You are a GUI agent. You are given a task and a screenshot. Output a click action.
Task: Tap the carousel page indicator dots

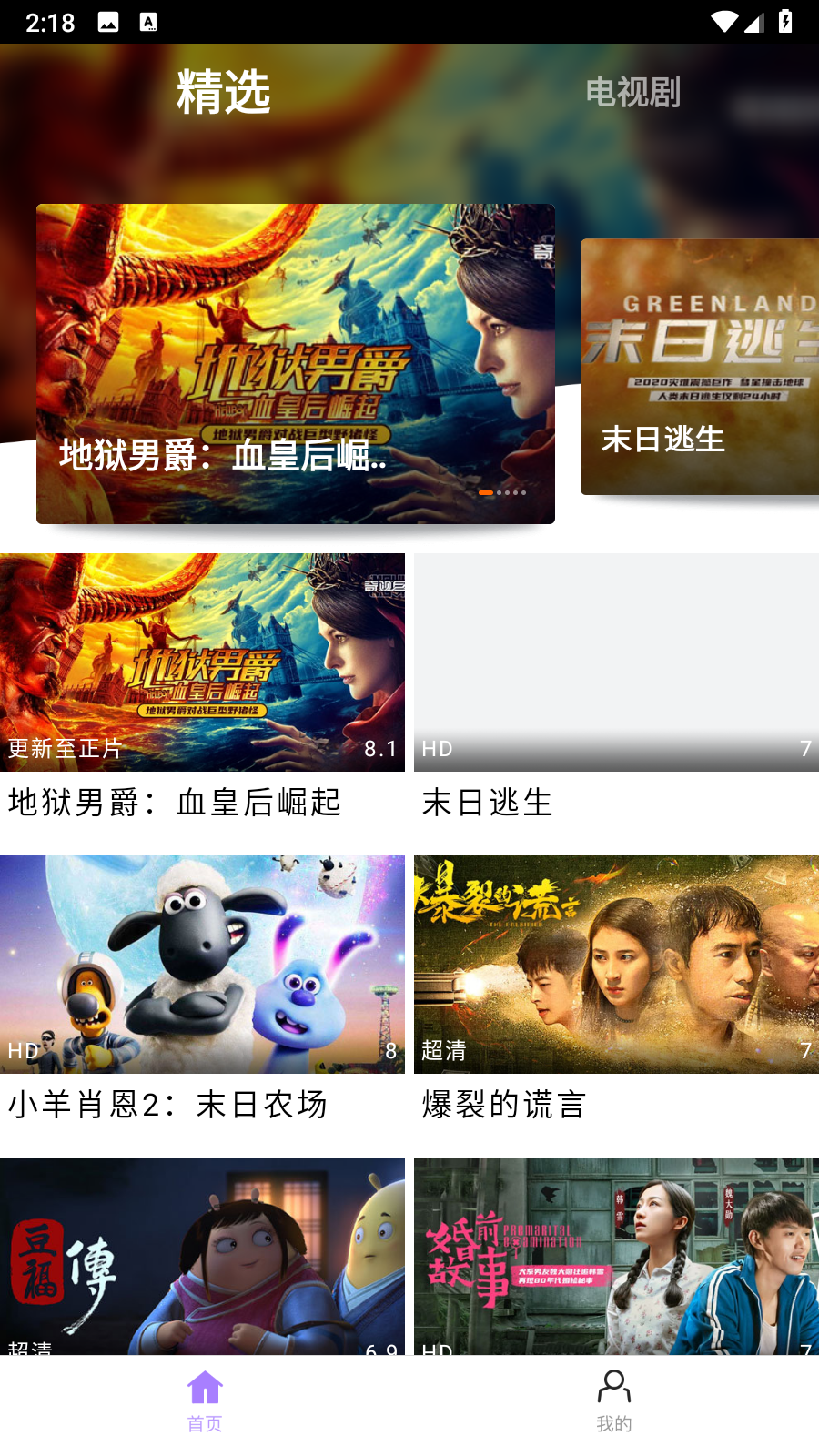tap(502, 492)
